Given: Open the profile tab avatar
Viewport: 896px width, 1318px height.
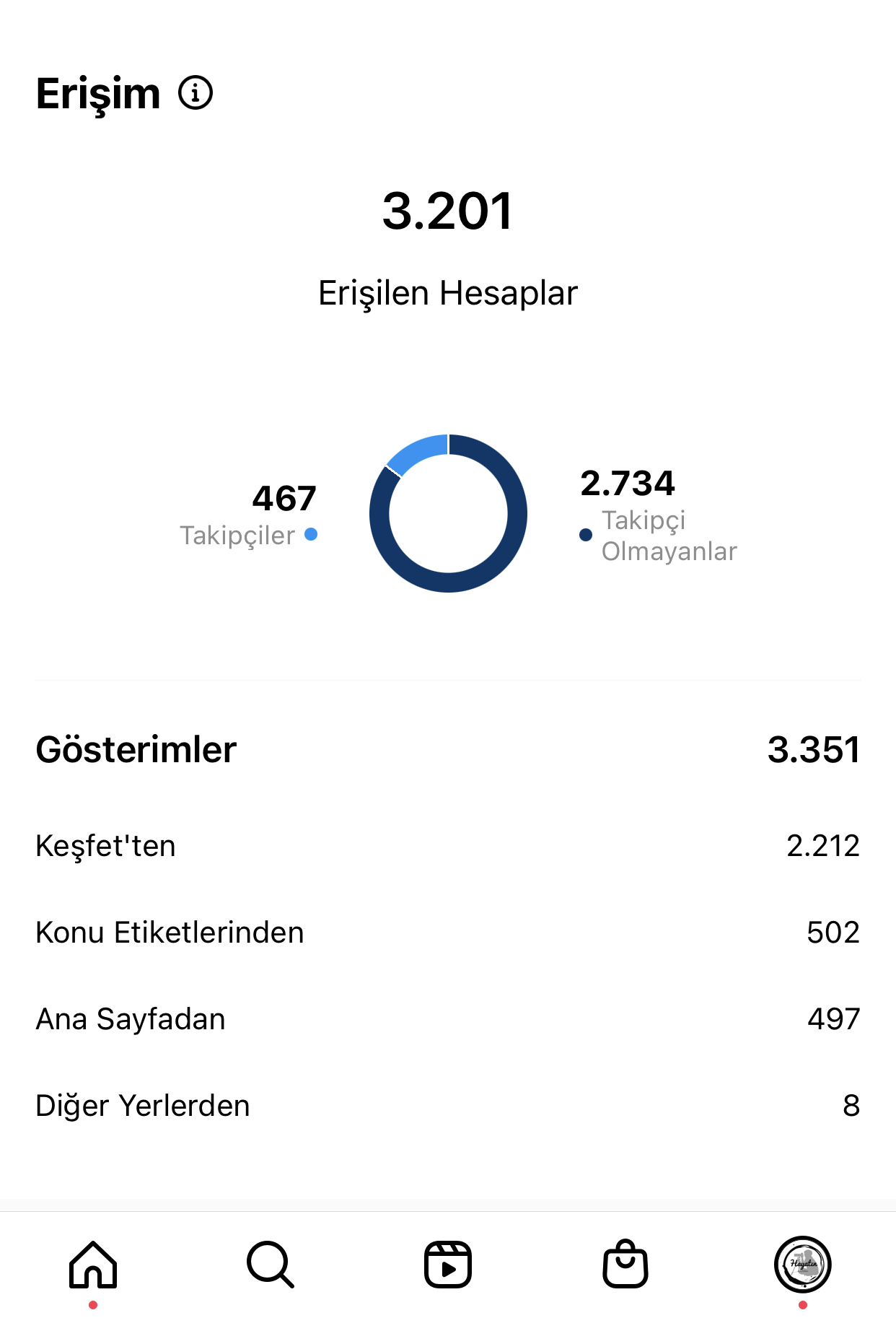Looking at the screenshot, I should [803, 1265].
